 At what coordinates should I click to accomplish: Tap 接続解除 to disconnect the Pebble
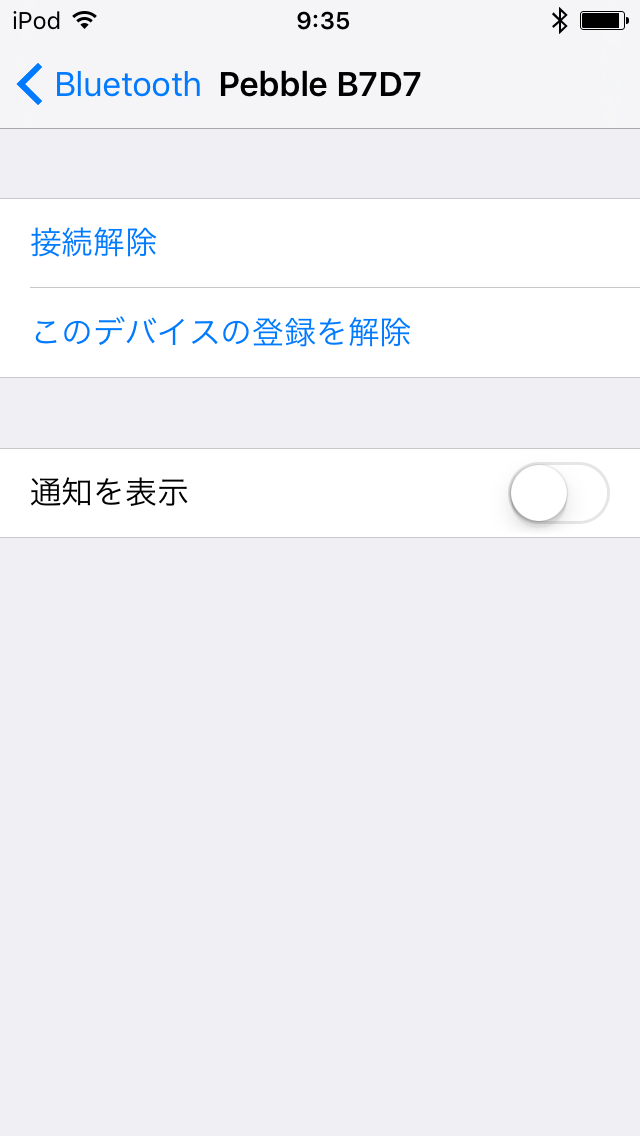320,243
